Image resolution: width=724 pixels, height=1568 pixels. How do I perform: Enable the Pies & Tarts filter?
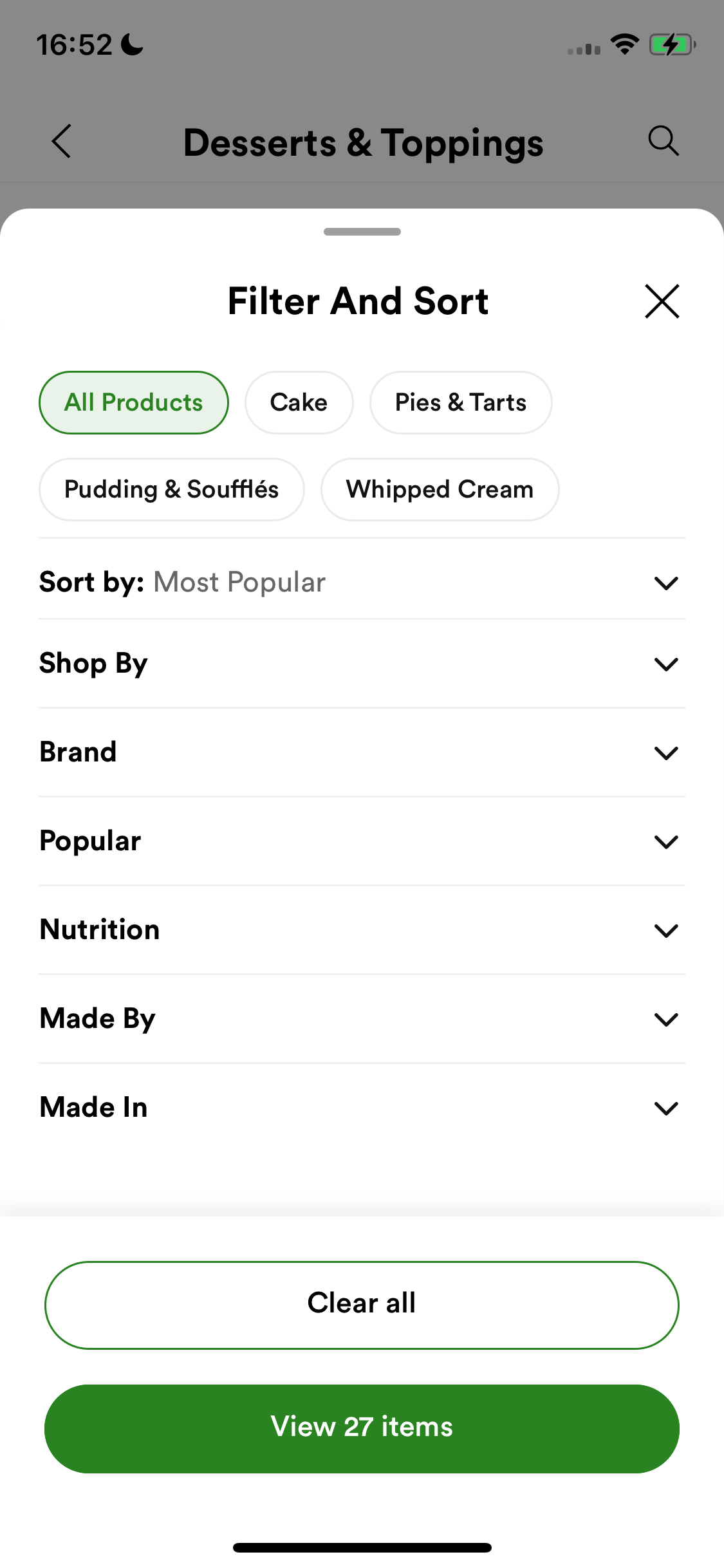click(x=460, y=402)
